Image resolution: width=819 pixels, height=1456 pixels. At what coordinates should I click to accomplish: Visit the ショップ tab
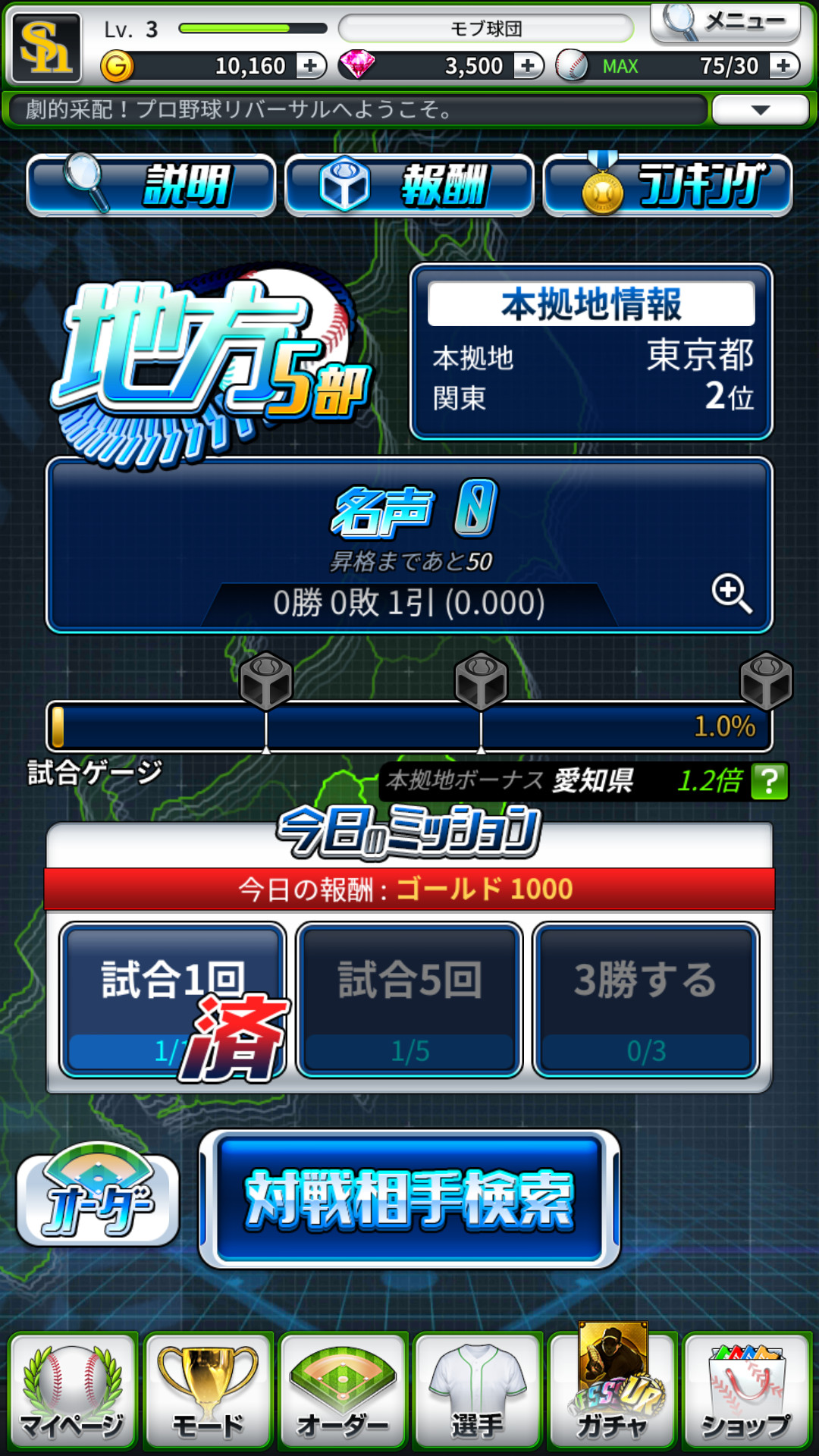(747, 1392)
